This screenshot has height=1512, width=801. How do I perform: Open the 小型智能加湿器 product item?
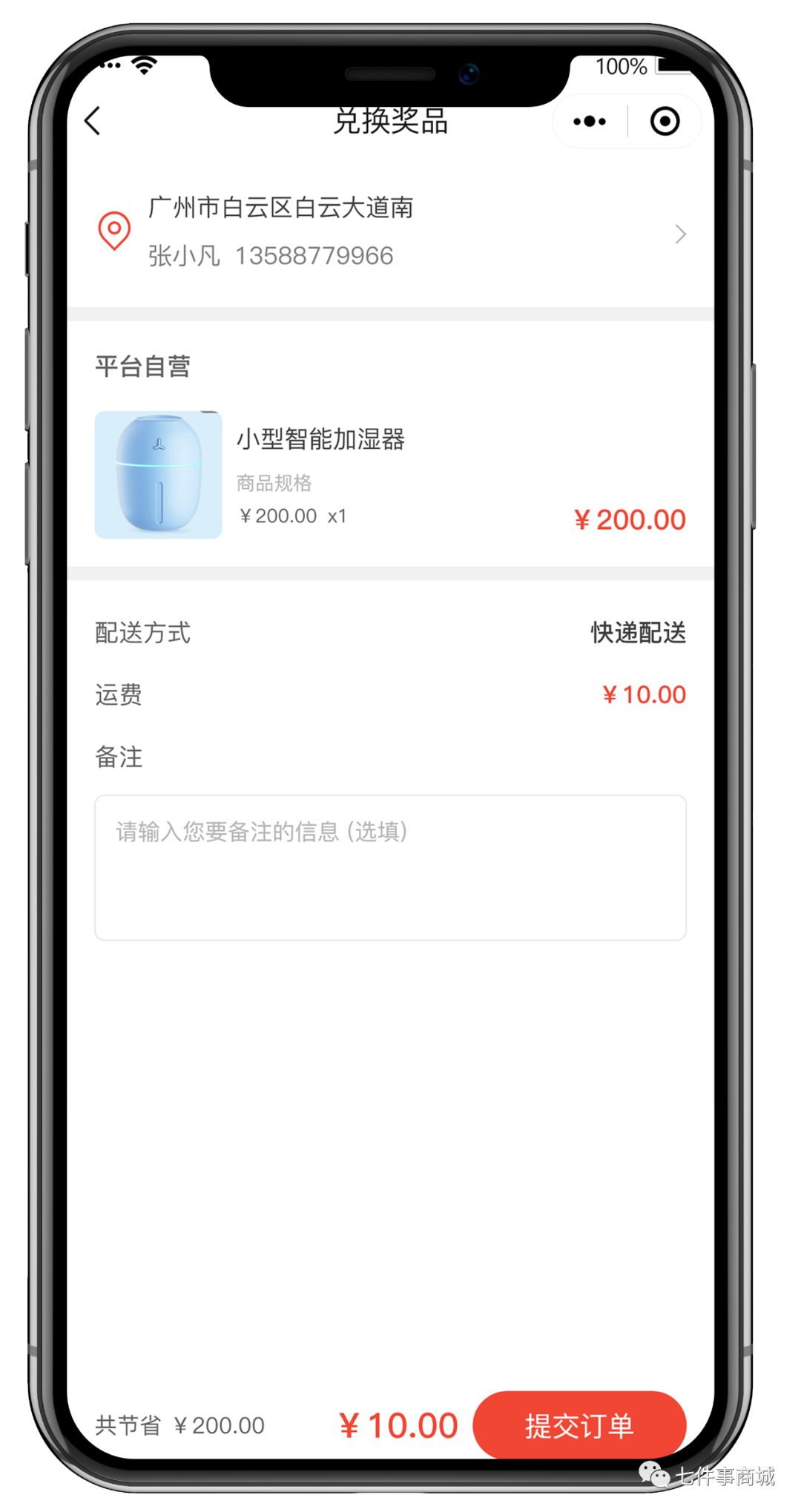click(x=320, y=475)
